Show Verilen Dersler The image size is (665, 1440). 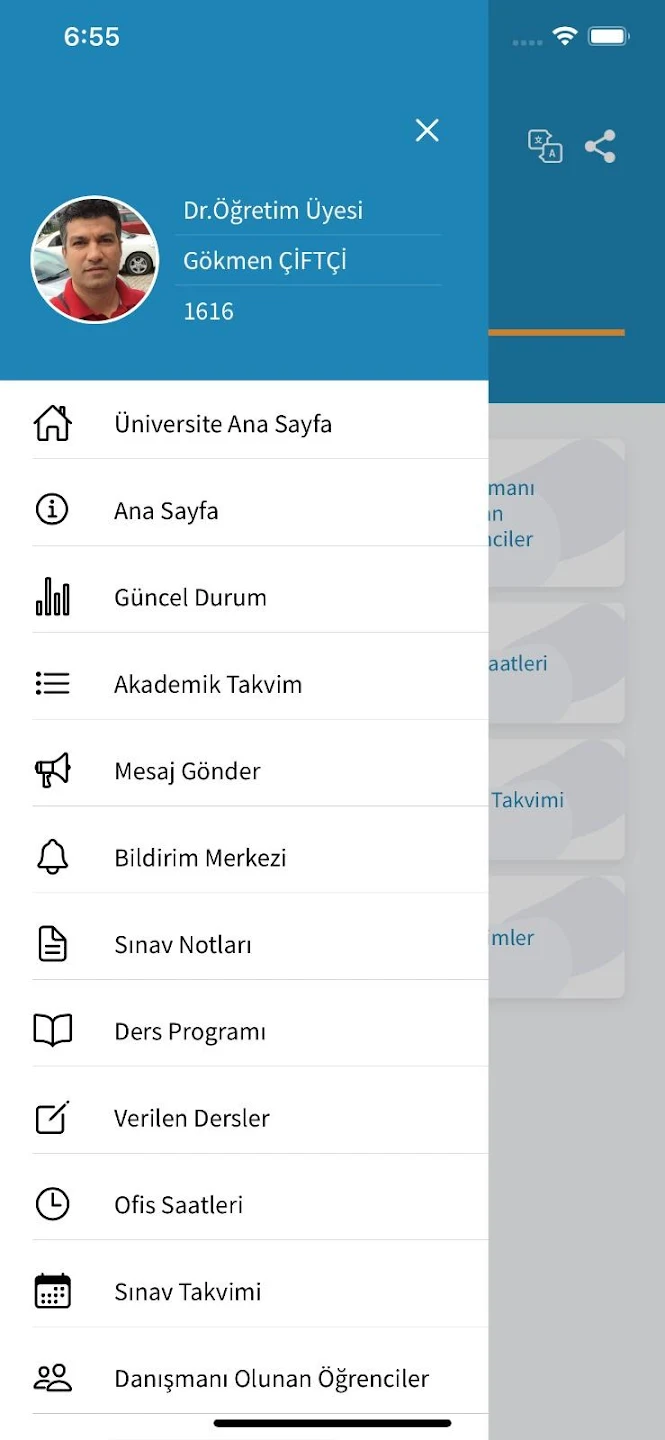point(244,1118)
